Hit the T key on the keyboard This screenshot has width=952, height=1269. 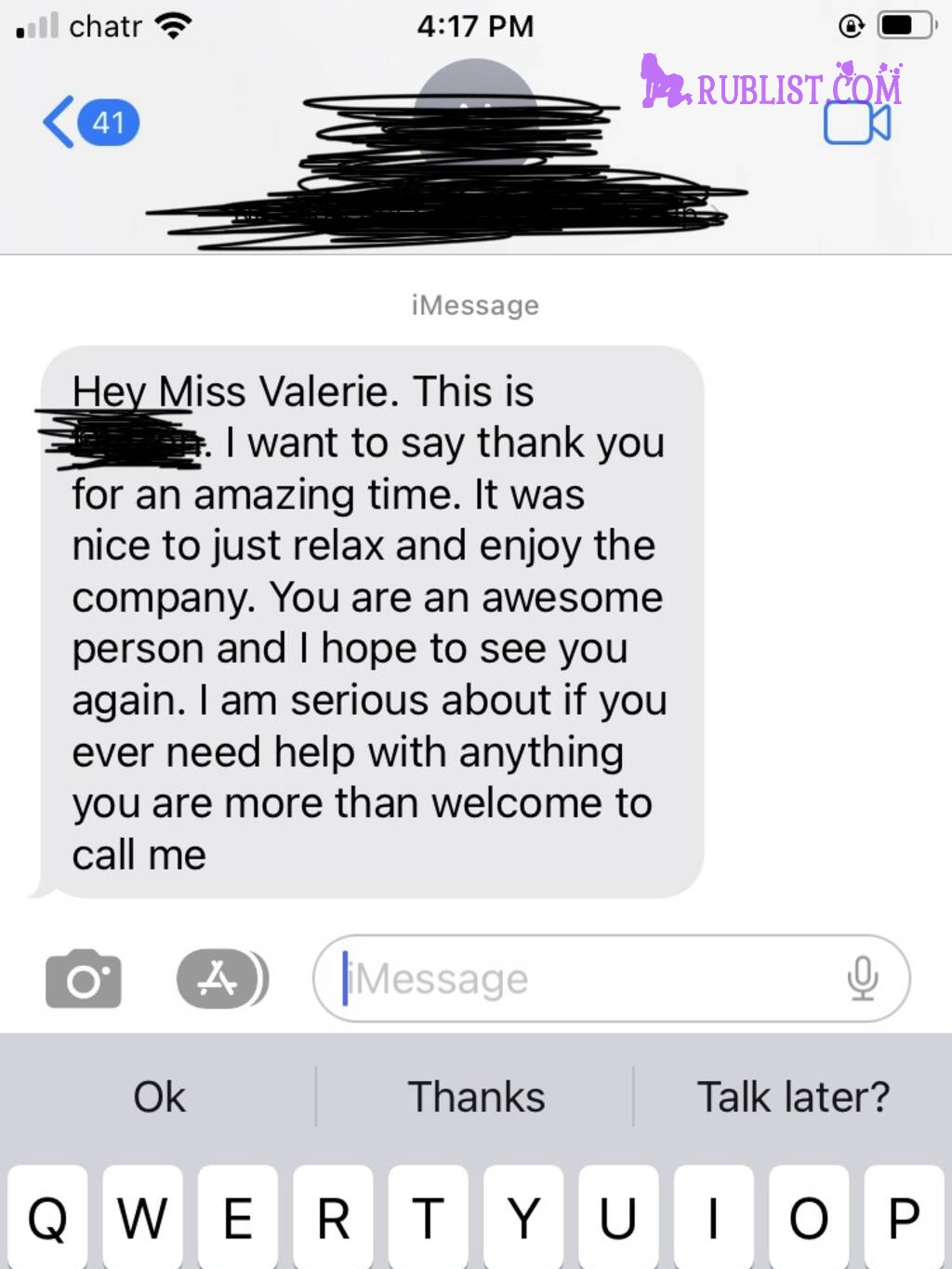coord(428,1218)
